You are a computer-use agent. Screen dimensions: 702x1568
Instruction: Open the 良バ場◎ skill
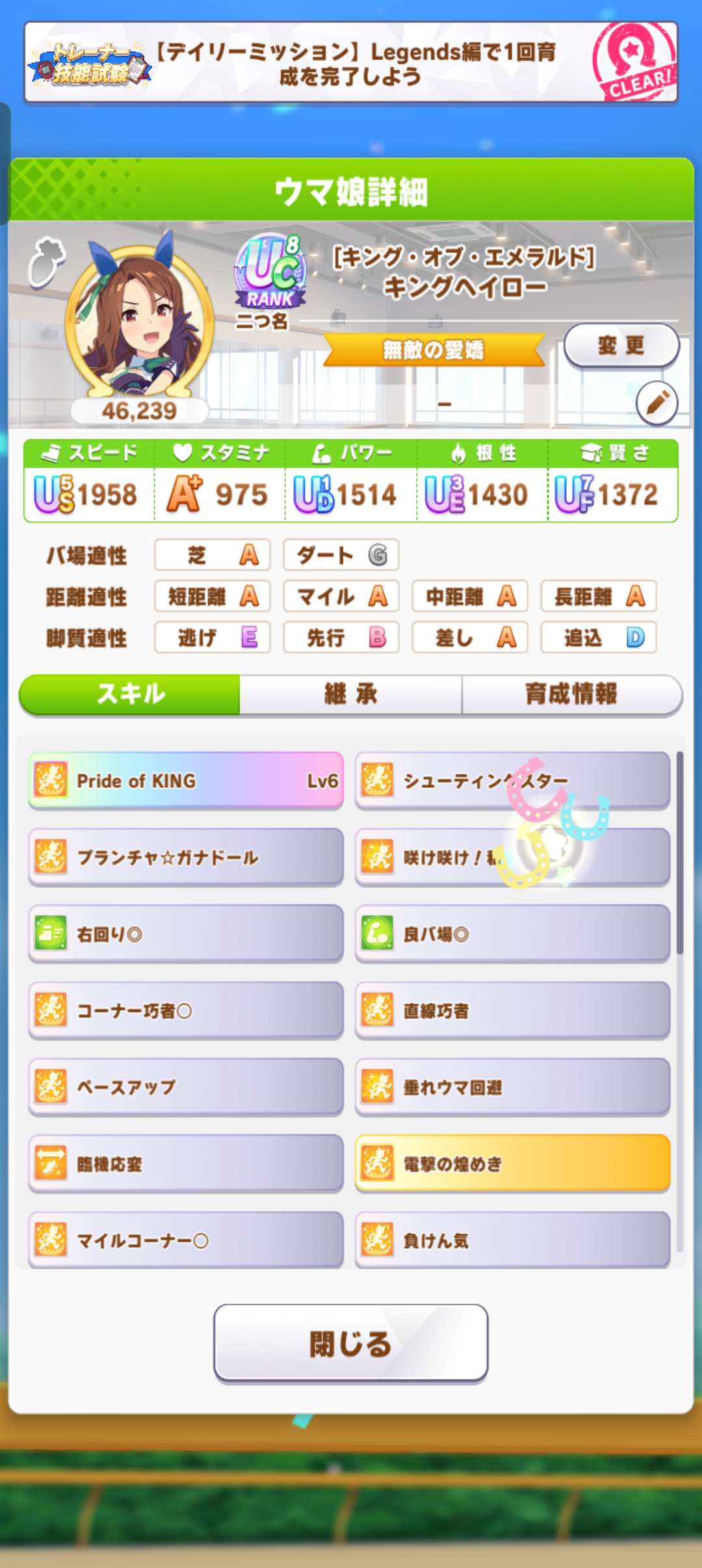pos(512,934)
